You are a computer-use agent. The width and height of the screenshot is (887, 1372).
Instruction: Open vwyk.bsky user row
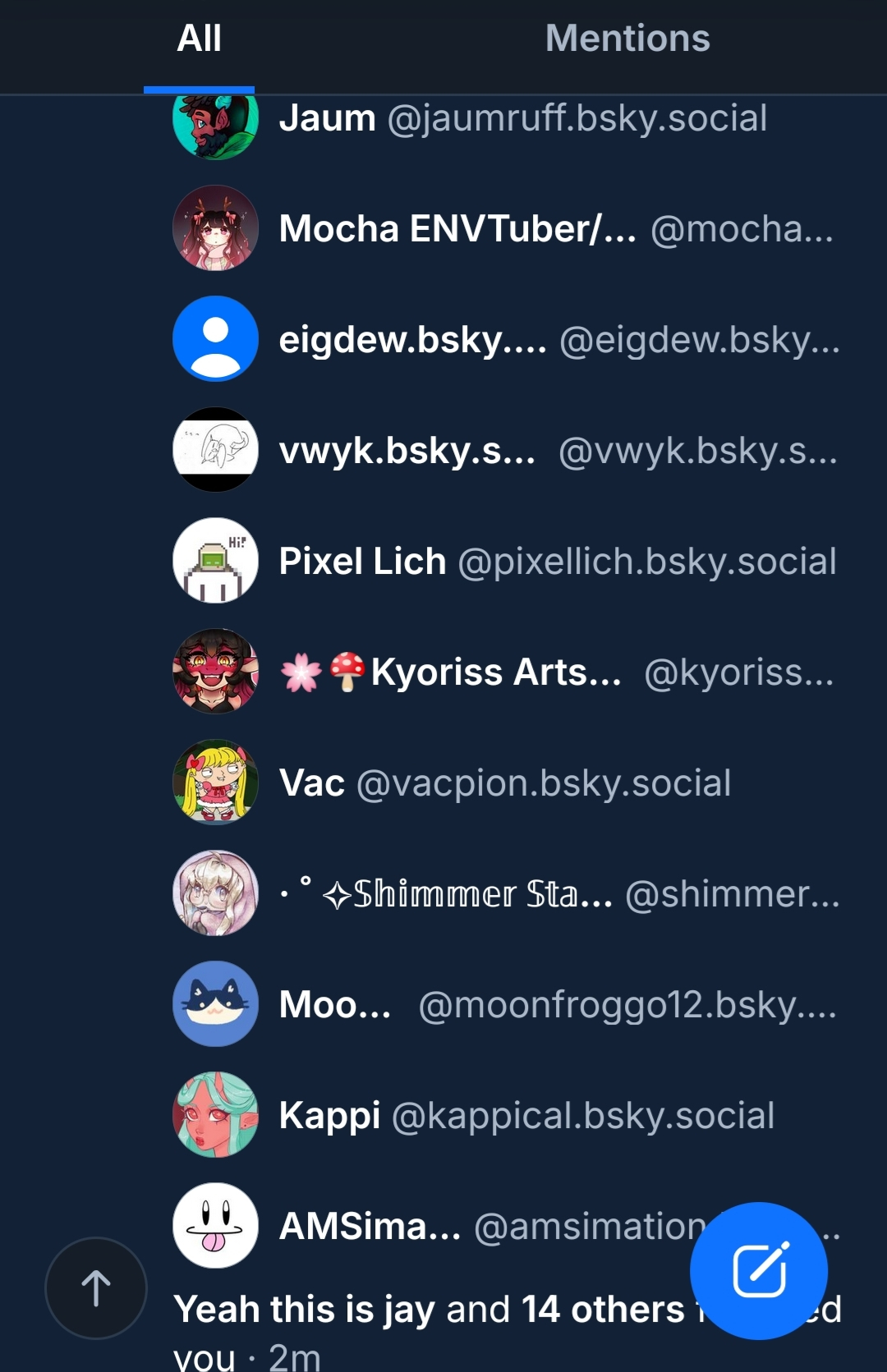tap(557, 450)
